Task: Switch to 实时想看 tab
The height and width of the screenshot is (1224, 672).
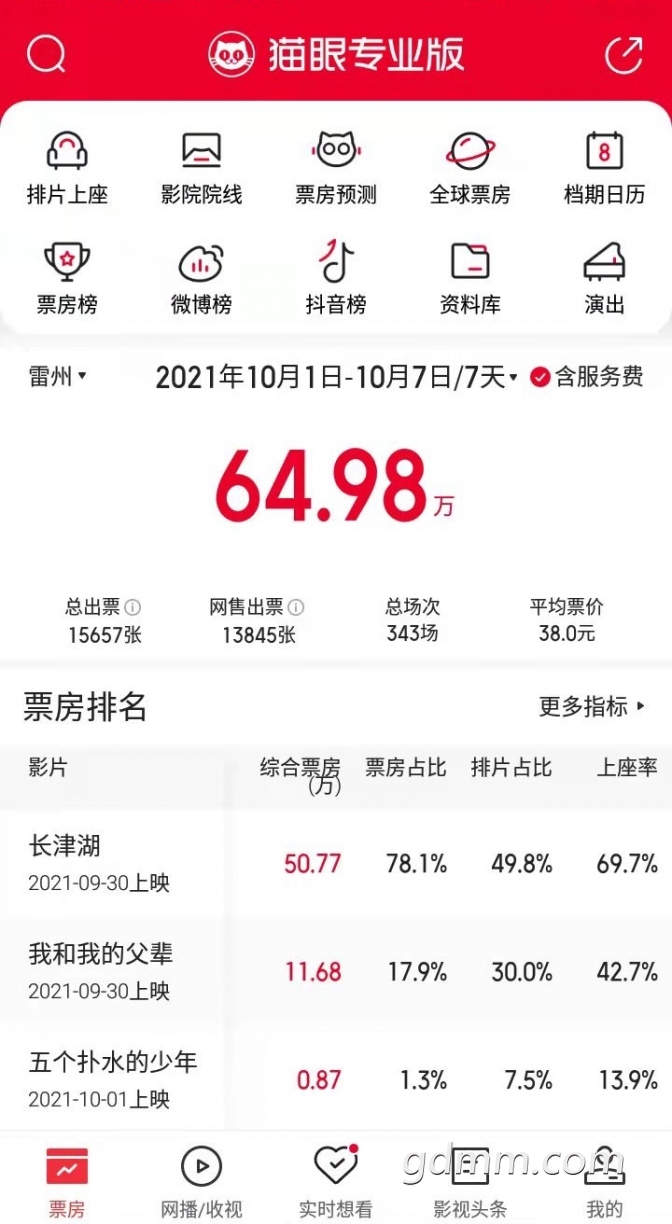Action: tap(335, 1180)
